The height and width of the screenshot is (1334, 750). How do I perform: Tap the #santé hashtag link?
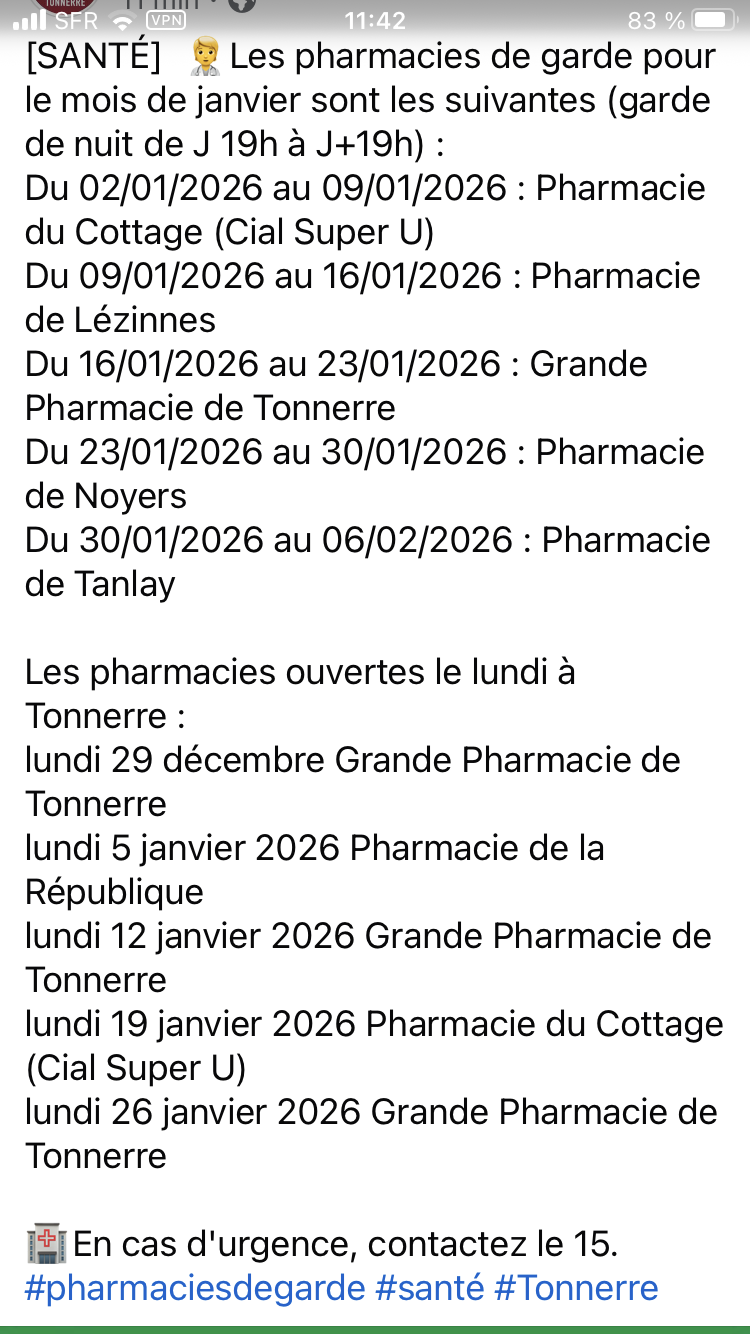[x=430, y=1288]
